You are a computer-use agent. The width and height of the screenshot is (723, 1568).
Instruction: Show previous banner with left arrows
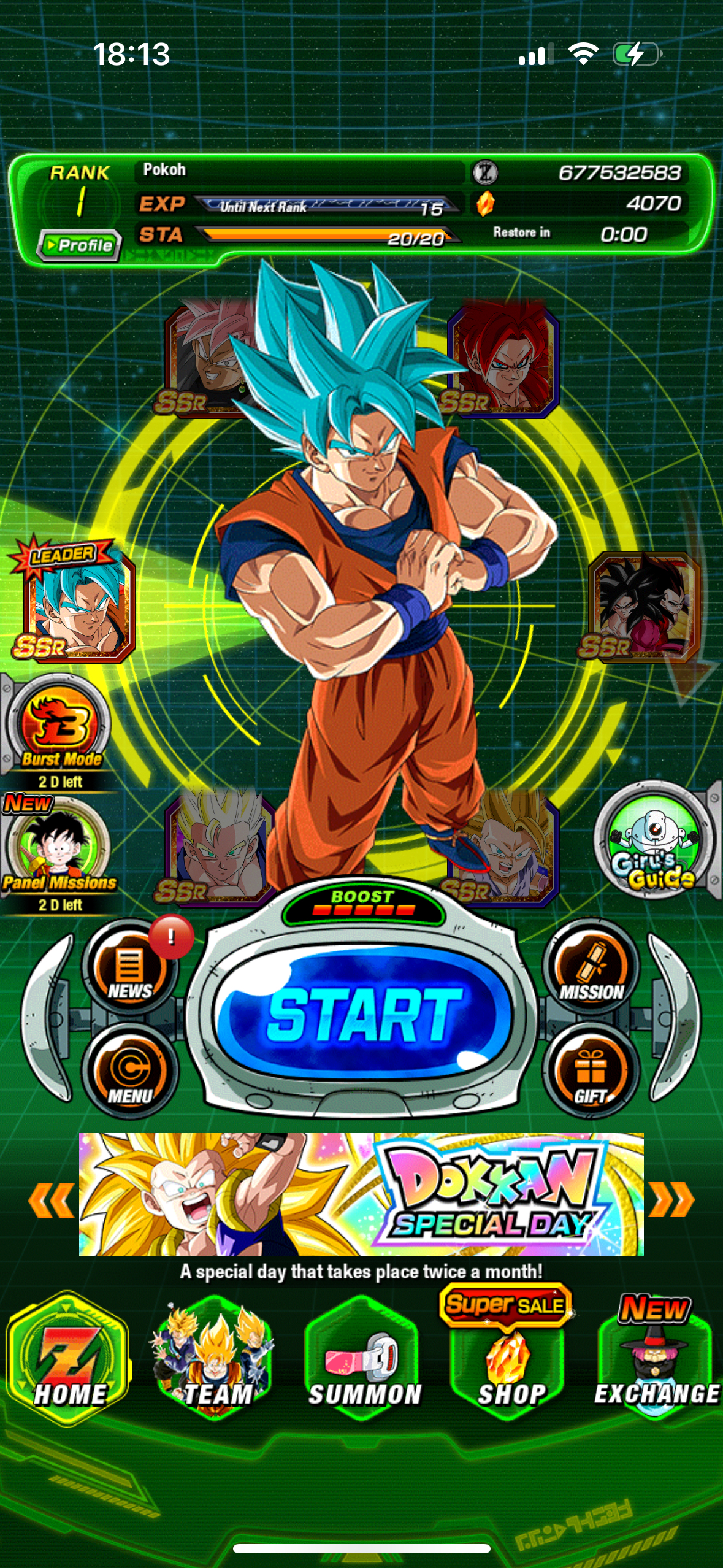tap(51, 1200)
